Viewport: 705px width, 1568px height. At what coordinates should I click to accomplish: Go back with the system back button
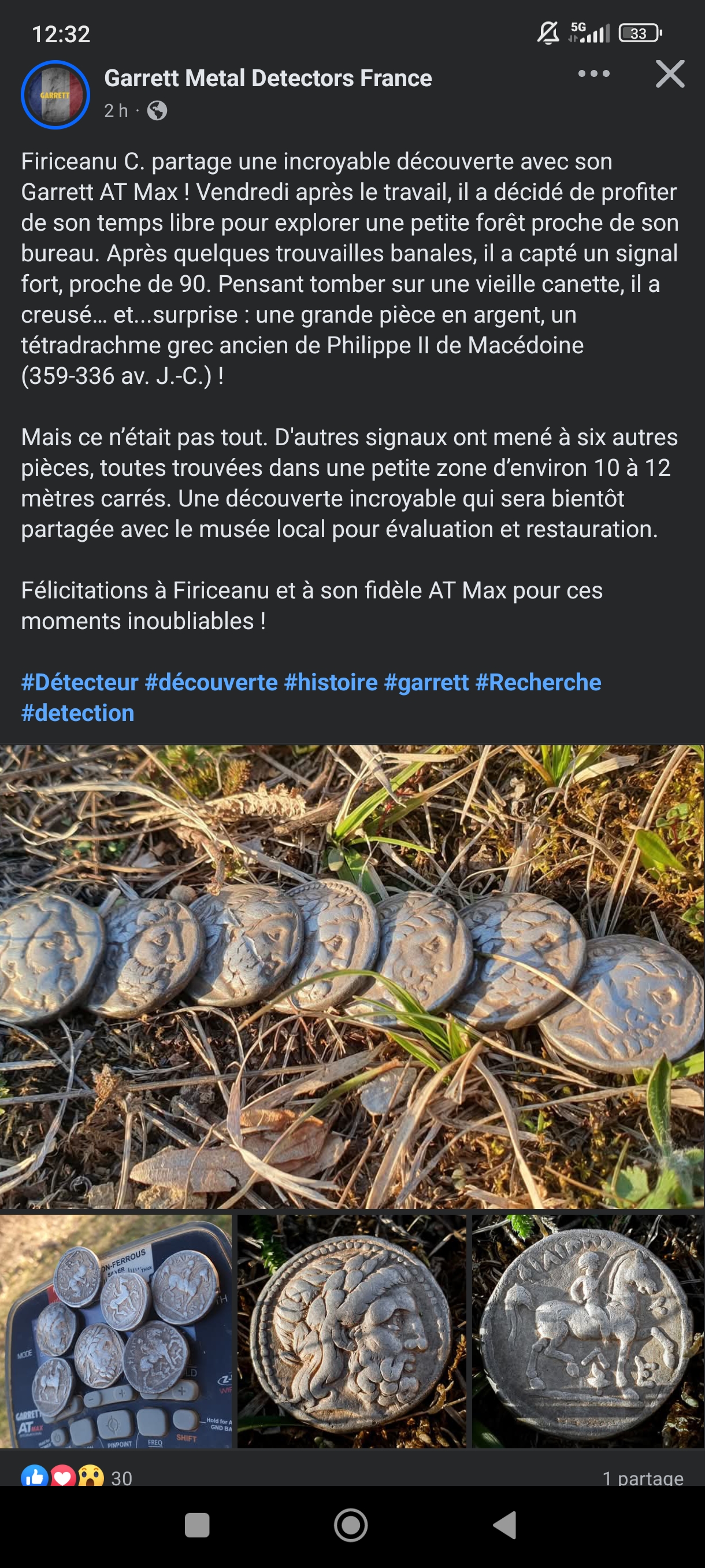tap(505, 1525)
